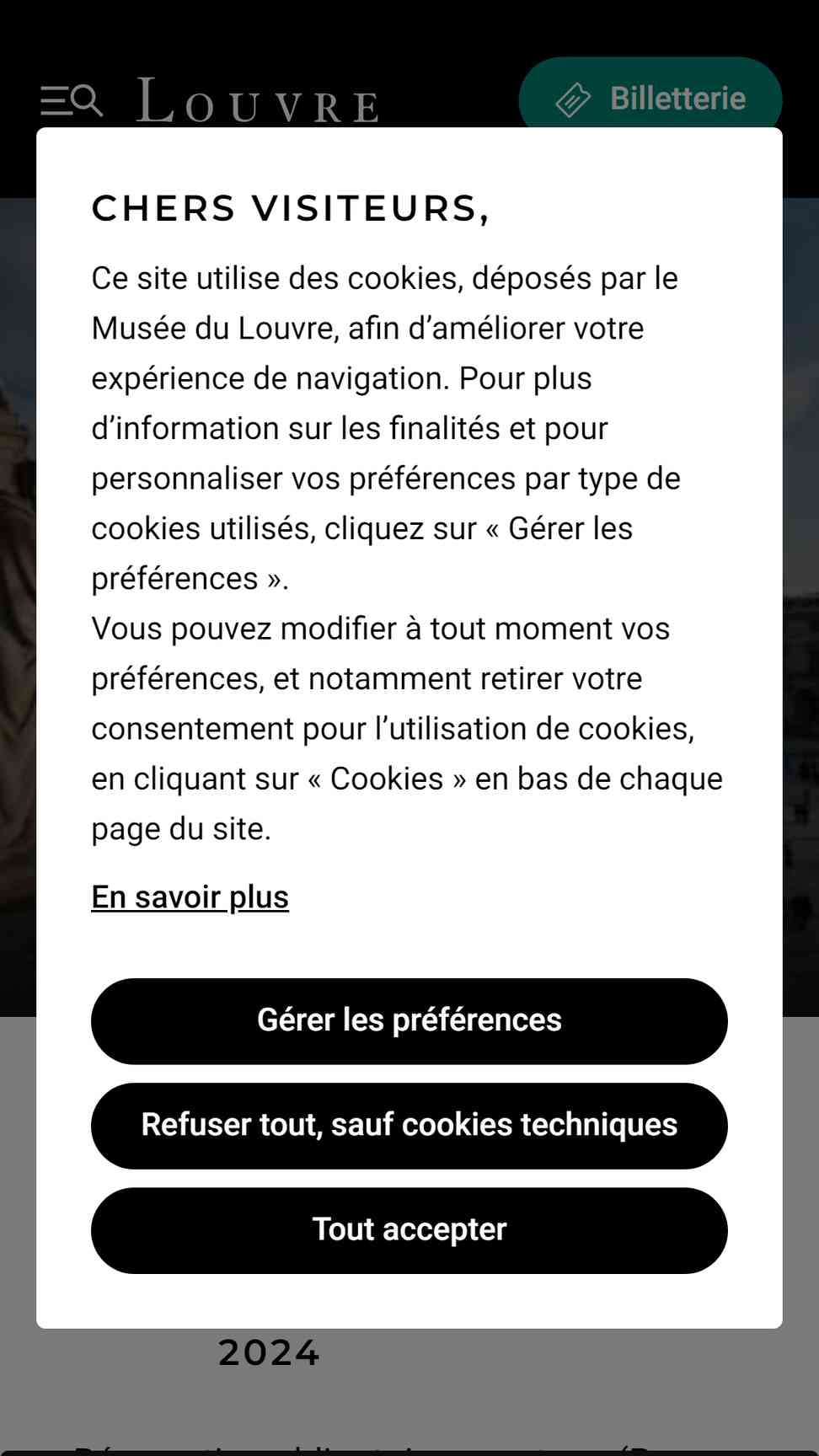Open the Billetterie ticketing button
Image resolution: width=819 pixels, height=1456 pixels.
[650, 99]
